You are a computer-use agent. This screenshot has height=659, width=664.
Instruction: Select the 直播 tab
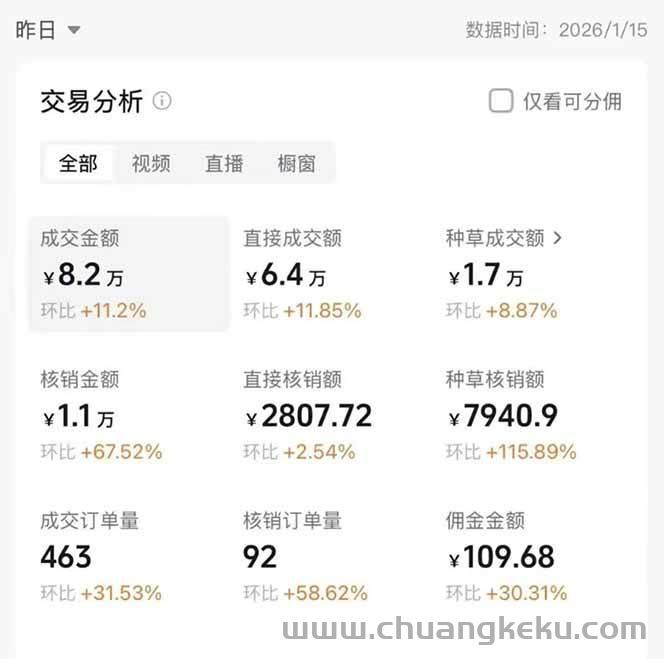tap(224, 163)
